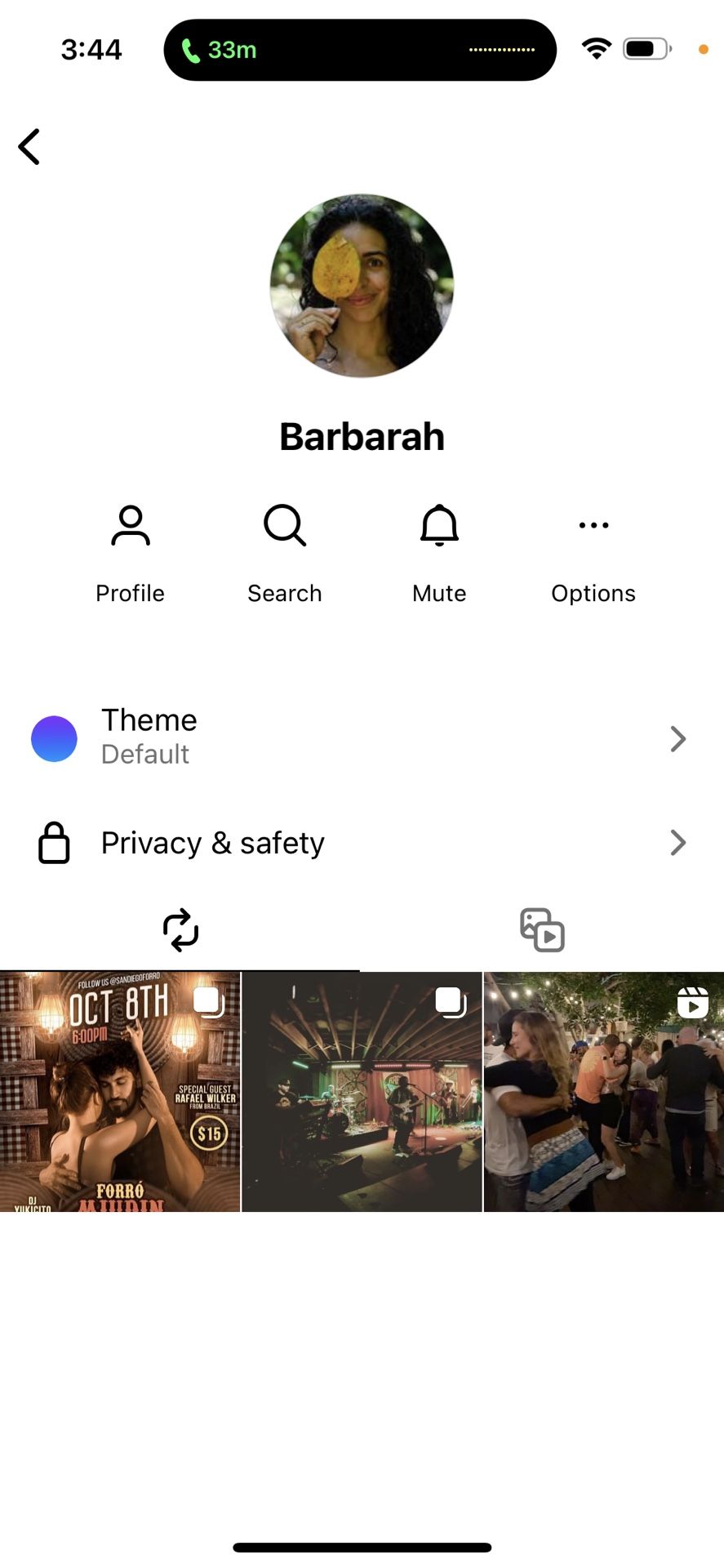724x1568 pixels.
Task: Open the band on stage post
Action: click(x=362, y=1092)
